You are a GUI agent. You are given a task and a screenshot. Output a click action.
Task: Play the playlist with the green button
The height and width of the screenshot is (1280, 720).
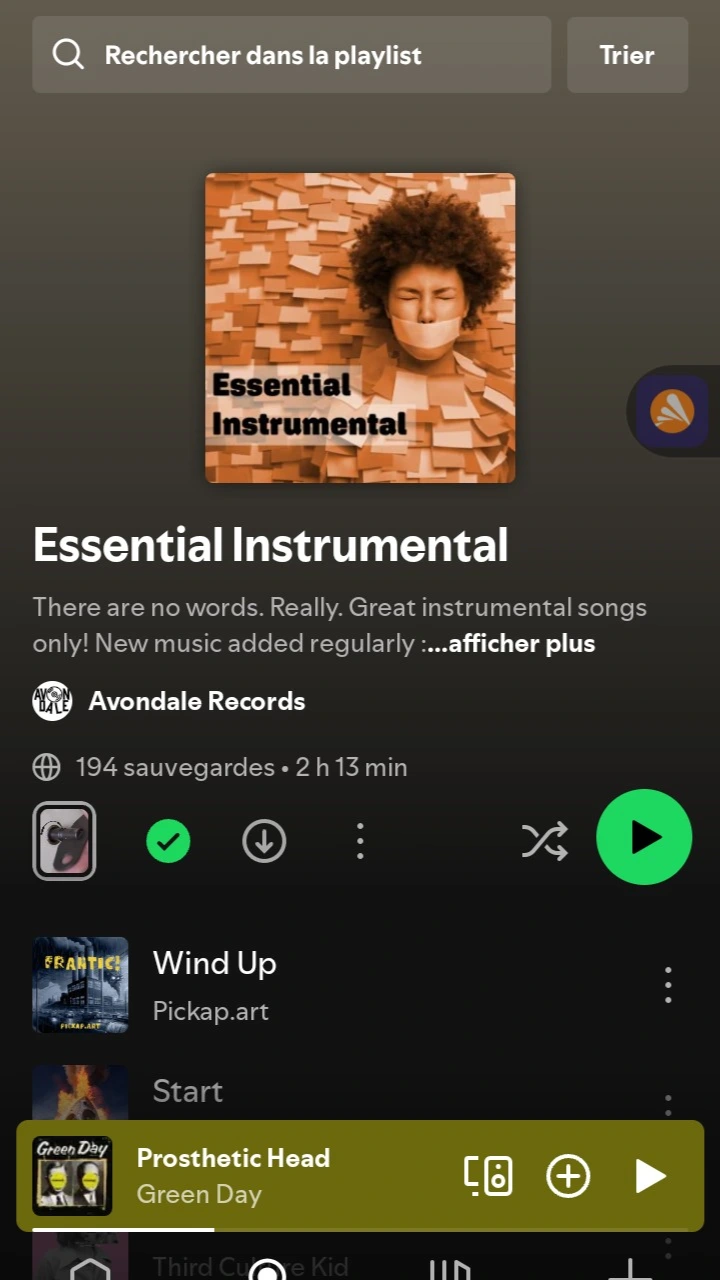coord(644,837)
